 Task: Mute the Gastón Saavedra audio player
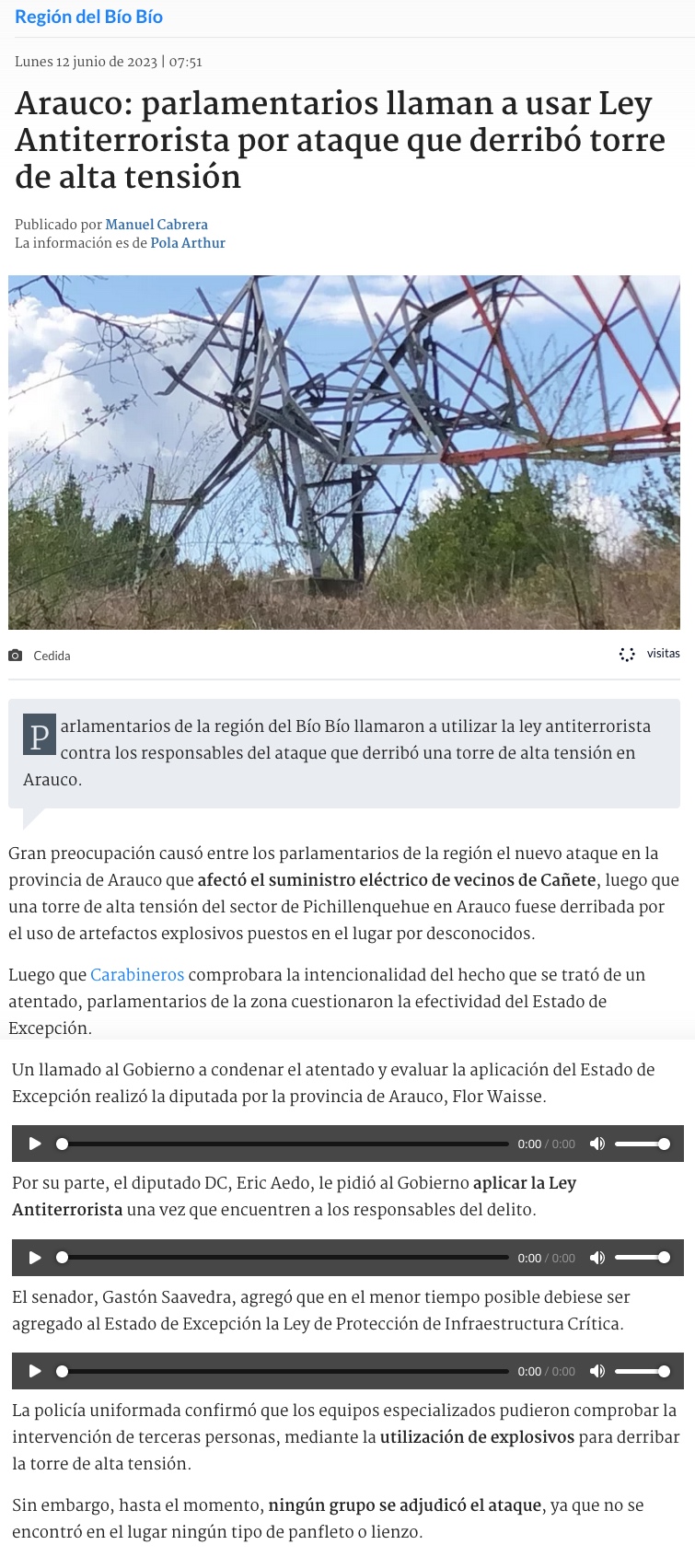597,1371
